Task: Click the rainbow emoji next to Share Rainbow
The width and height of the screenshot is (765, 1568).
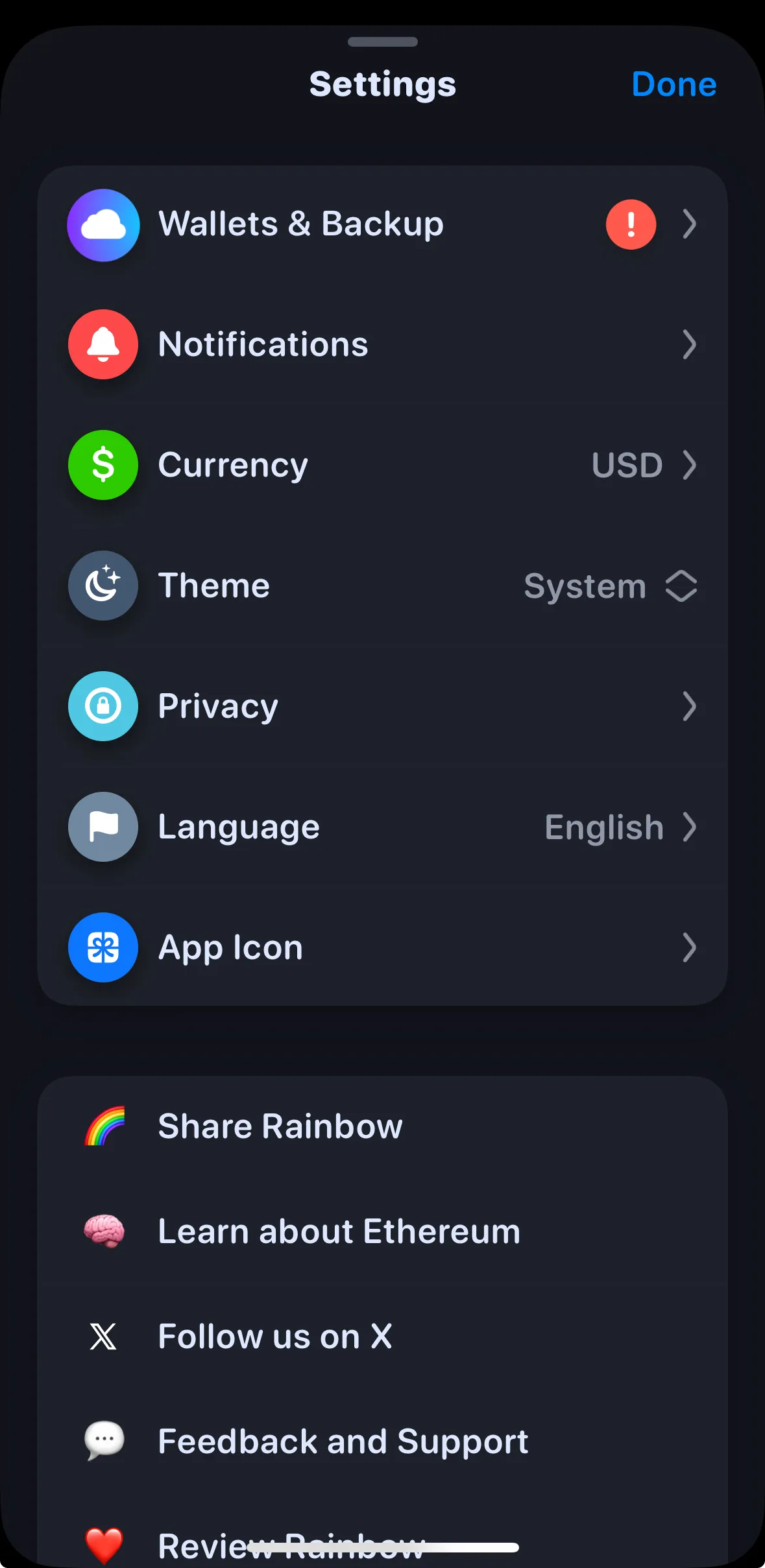Action: [103, 1126]
